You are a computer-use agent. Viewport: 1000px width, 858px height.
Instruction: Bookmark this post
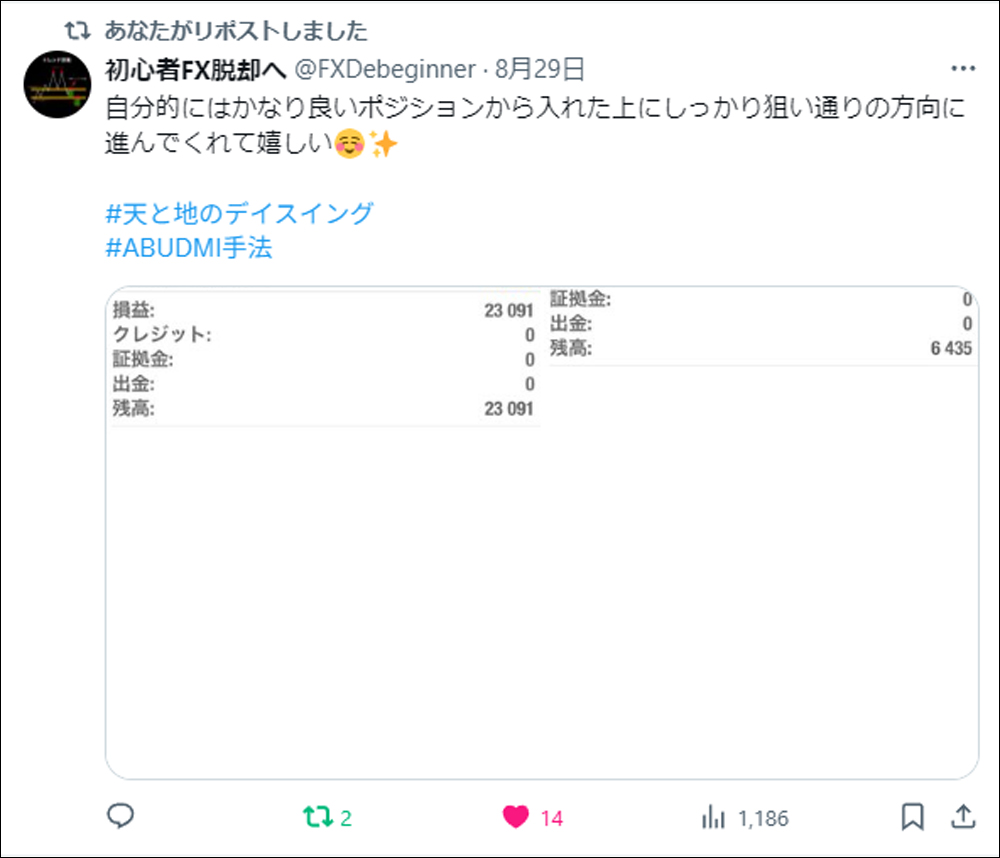[912, 817]
